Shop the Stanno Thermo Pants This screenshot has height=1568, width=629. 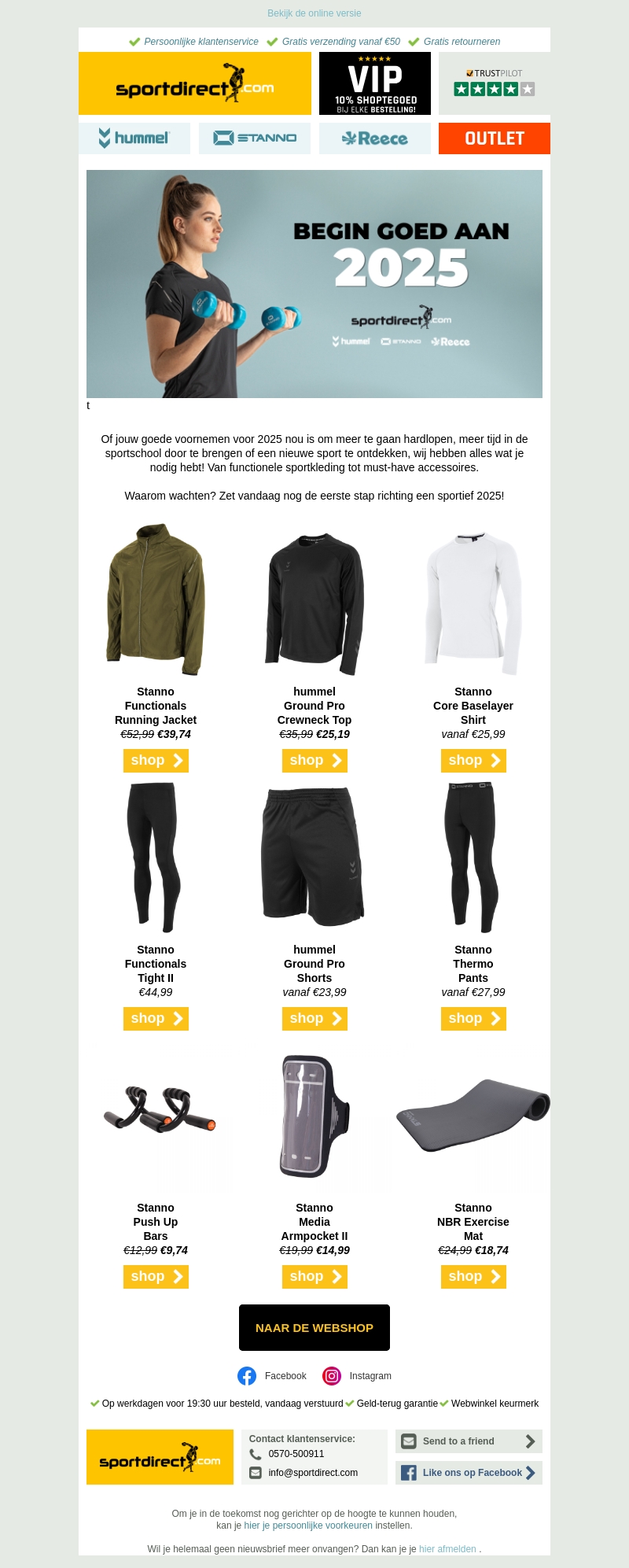pos(473,1019)
